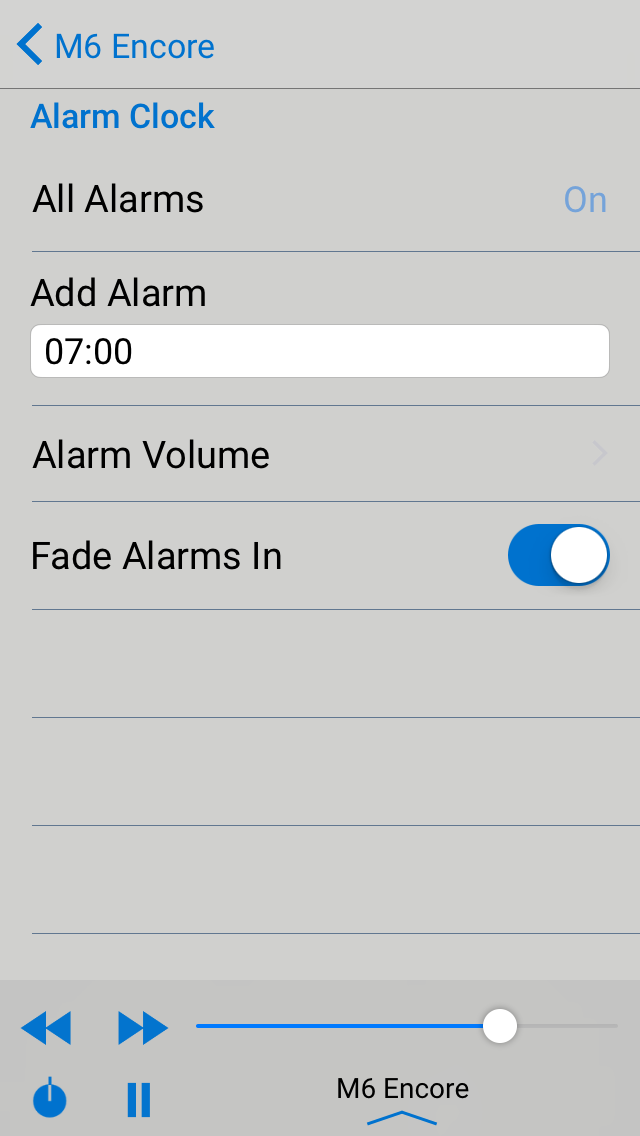Disable the Fade Alarms In switch
The height and width of the screenshot is (1136, 640).
click(x=558, y=555)
